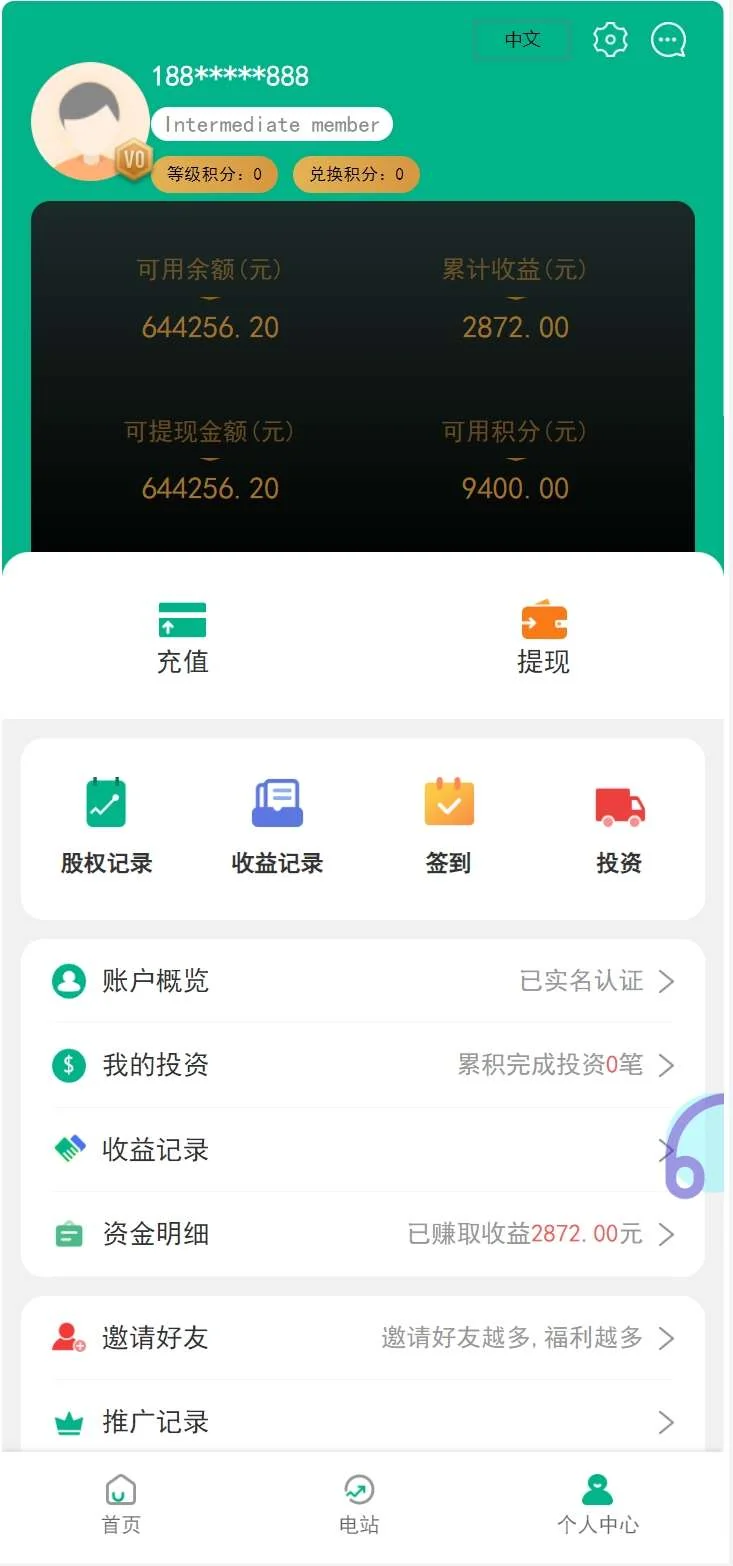This screenshot has width=733, height=1566.
Task: Open the chat message bubble icon
Action: [668, 40]
